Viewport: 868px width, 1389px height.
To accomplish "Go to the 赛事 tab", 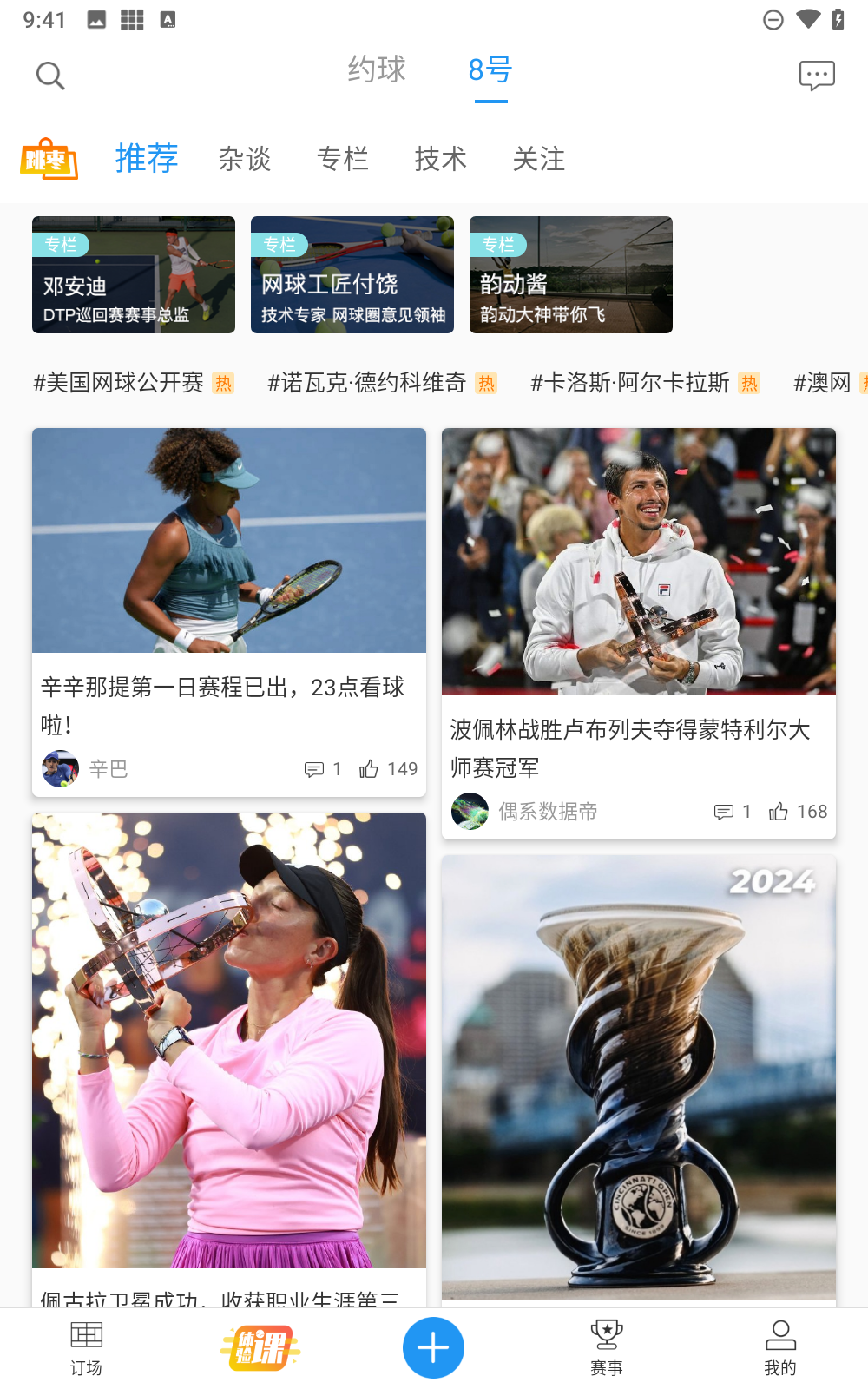I will [x=607, y=1347].
